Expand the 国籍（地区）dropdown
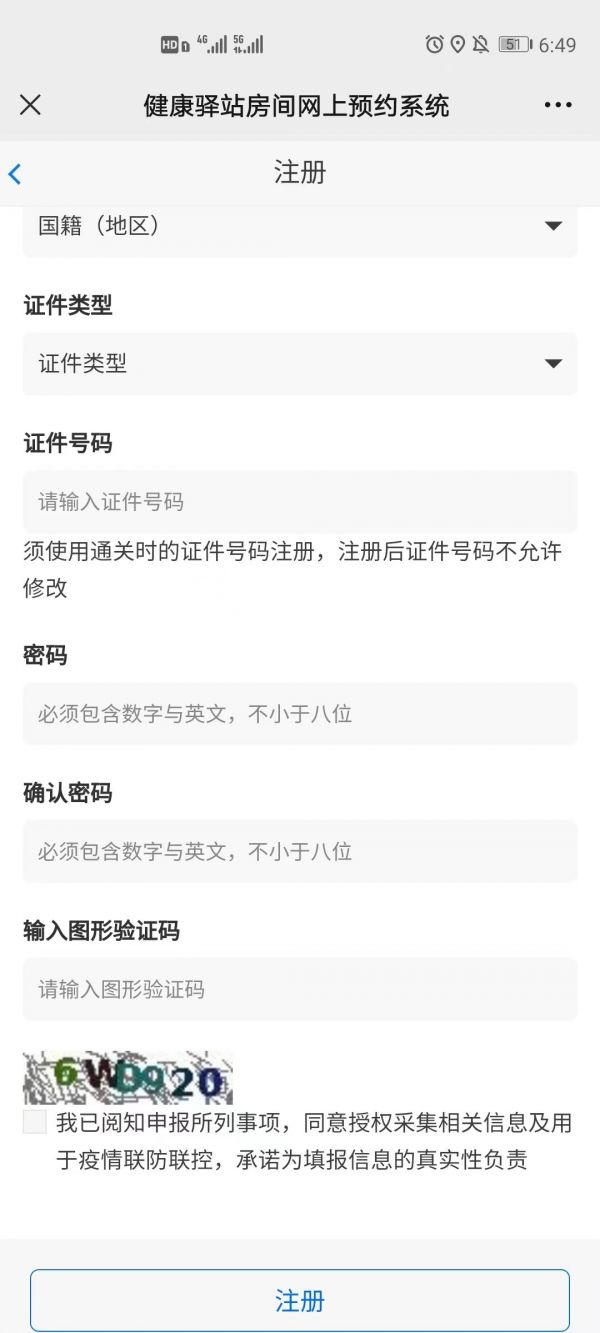Image resolution: width=600 pixels, height=1333 pixels. [x=300, y=227]
